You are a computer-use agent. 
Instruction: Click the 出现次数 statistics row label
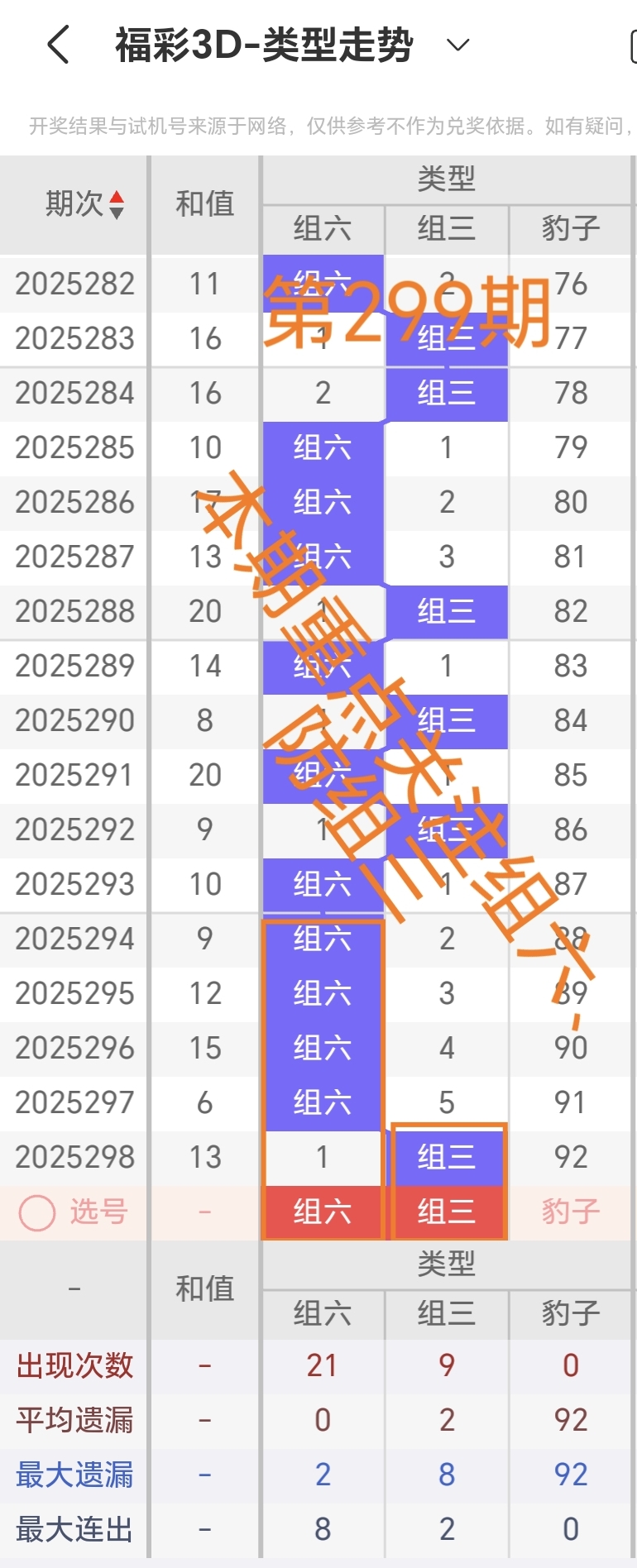pos(73,1366)
